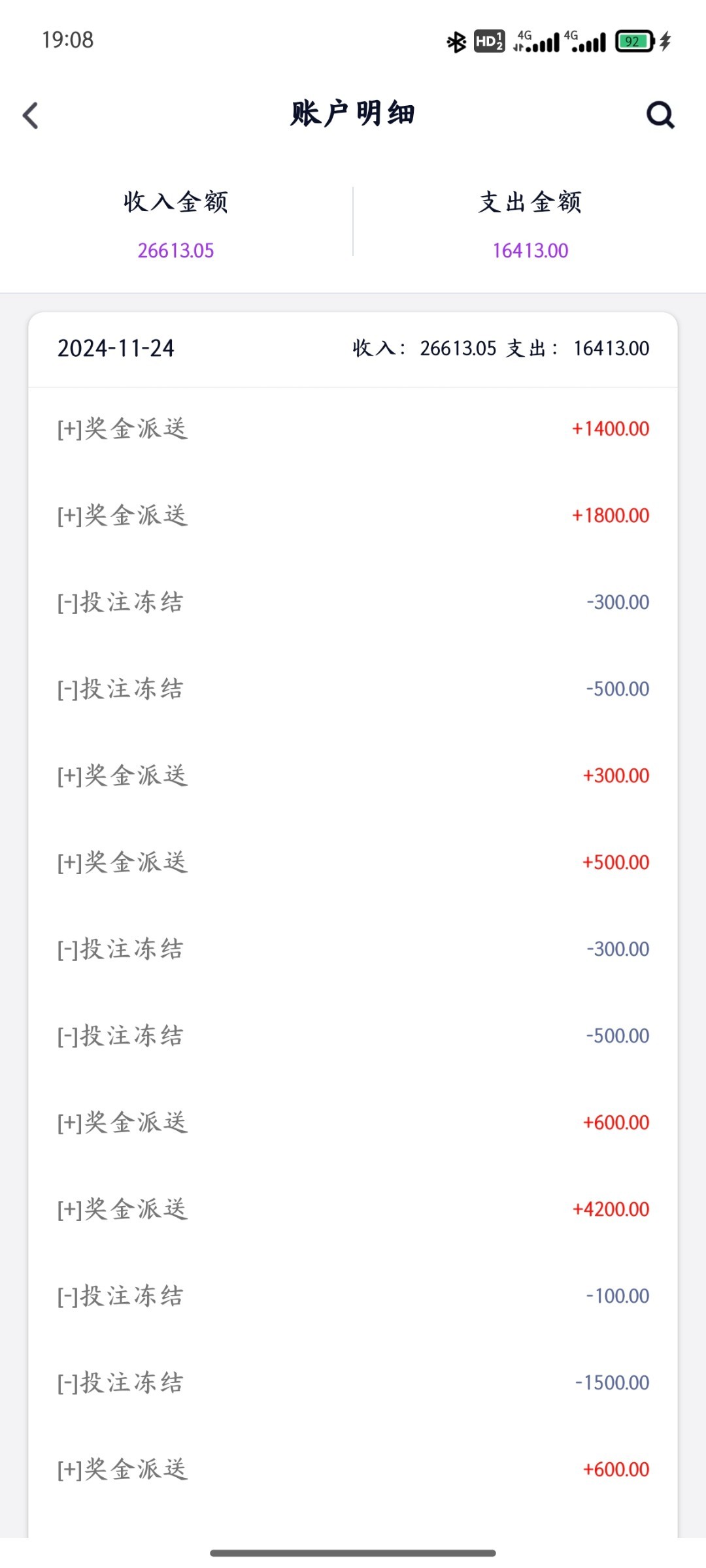Open search for account records
This screenshot has width=706, height=1568.
(660, 116)
